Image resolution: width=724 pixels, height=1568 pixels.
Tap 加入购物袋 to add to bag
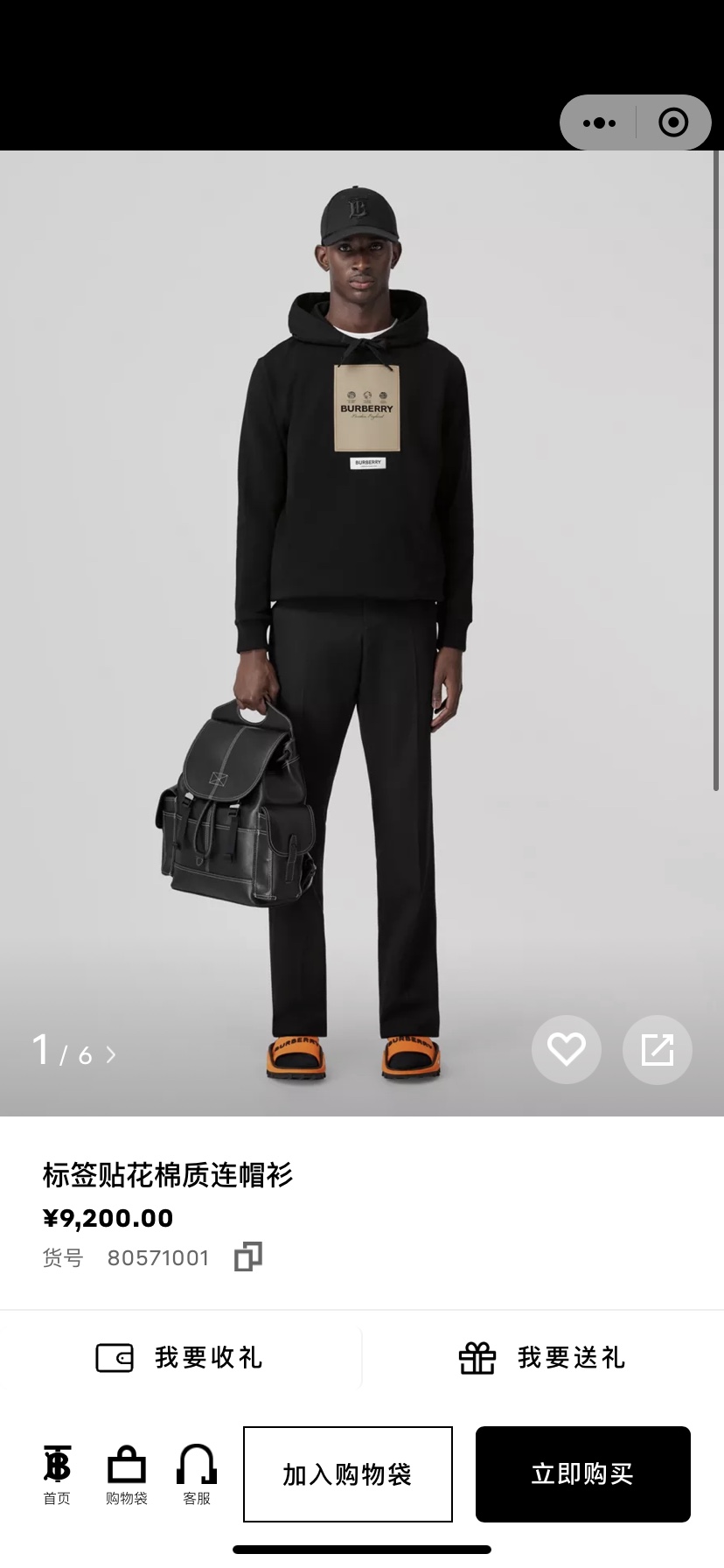(347, 1474)
